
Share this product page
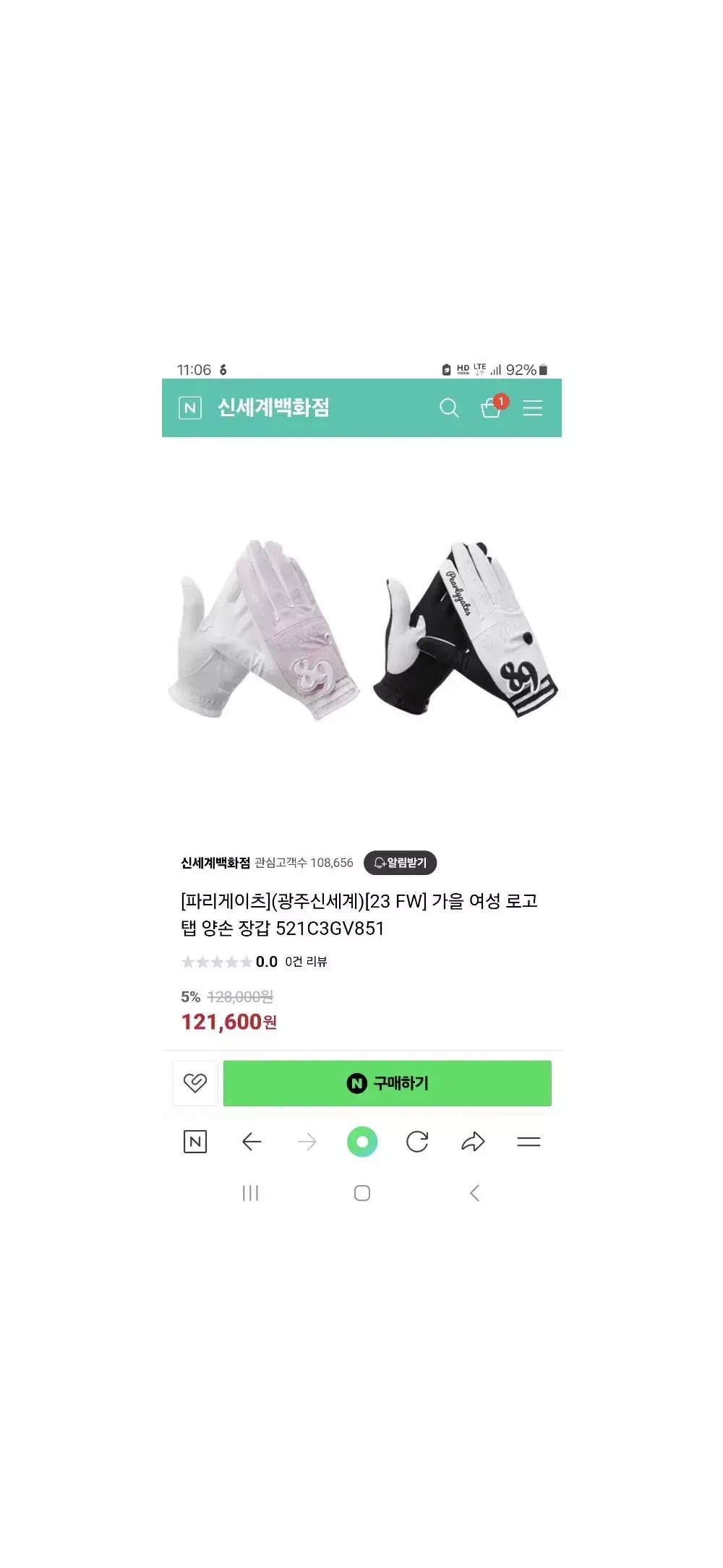click(x=473, y=1142)
